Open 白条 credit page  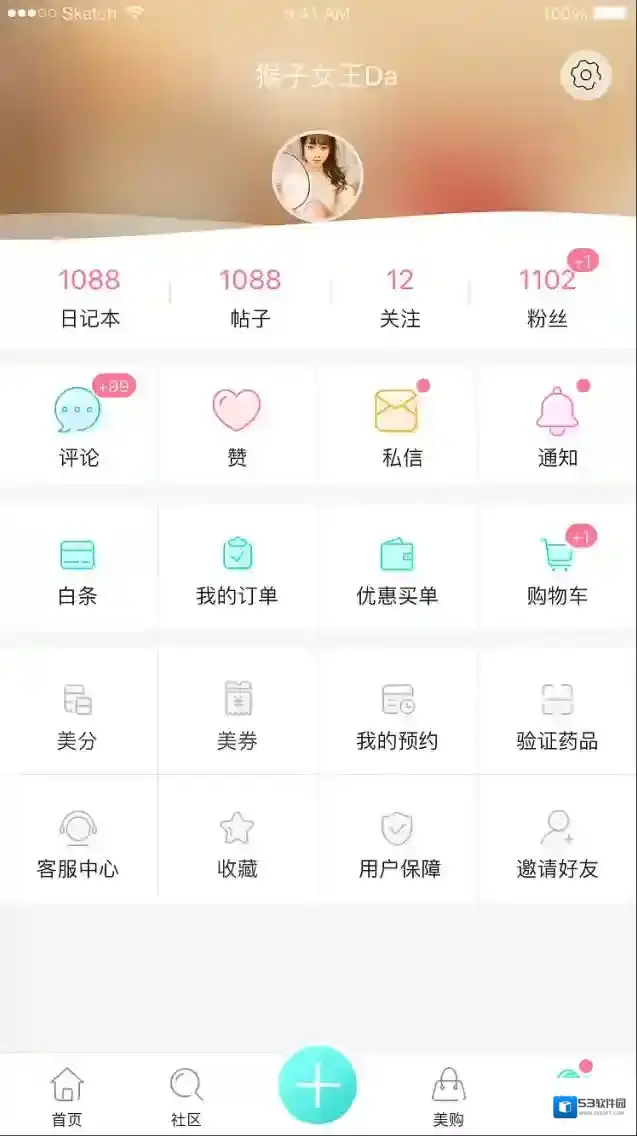click(x=78, y=570)
